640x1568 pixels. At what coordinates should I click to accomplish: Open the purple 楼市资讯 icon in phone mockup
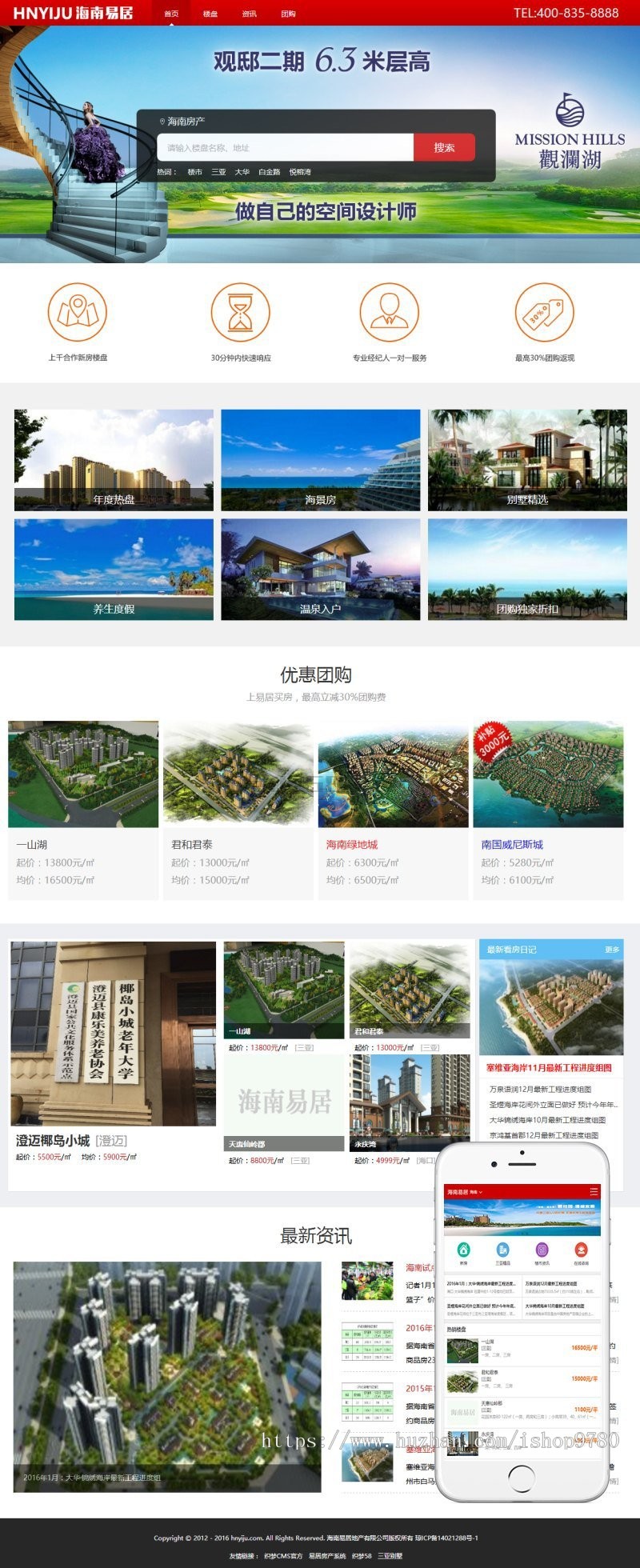pos(542,1250)
